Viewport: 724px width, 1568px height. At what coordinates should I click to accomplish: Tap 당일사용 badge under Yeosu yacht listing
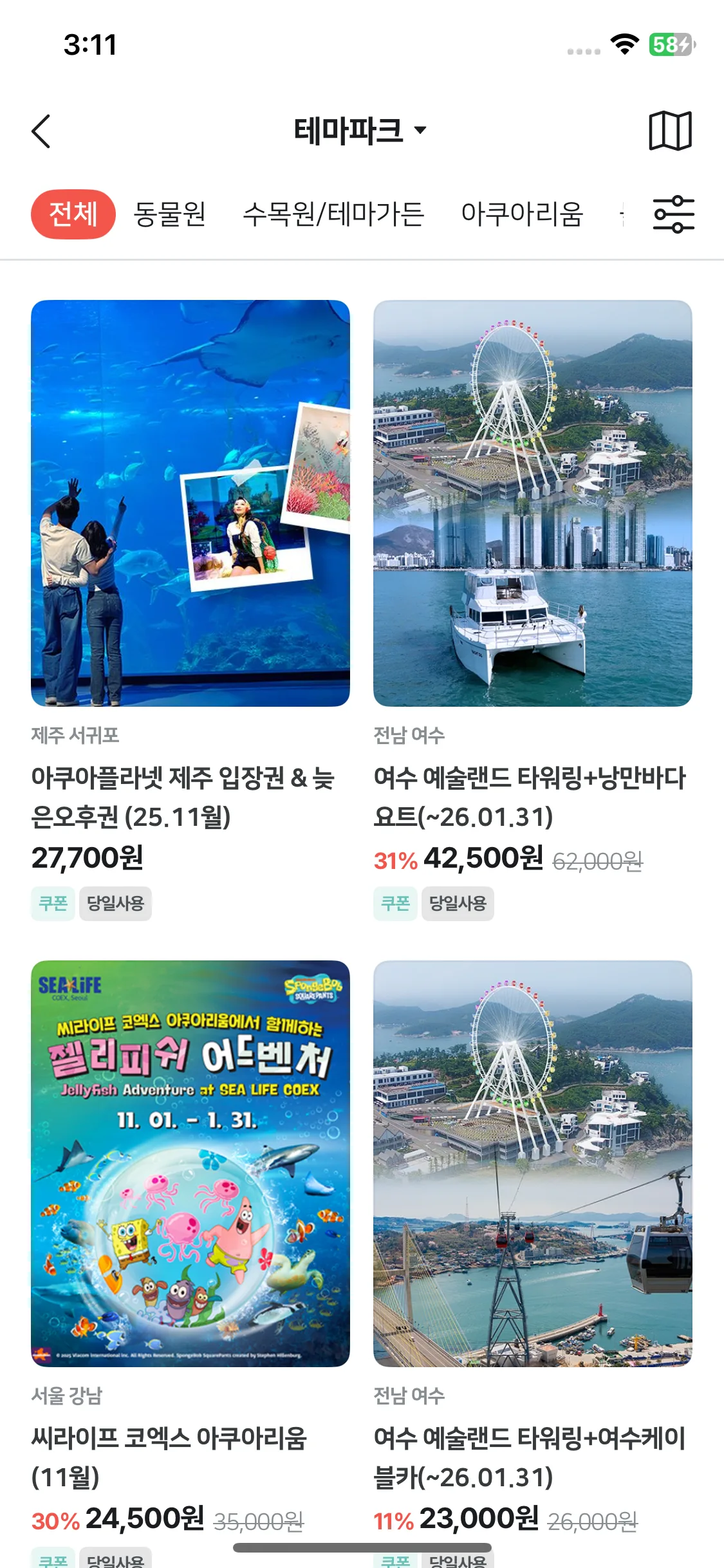point(458,903)
